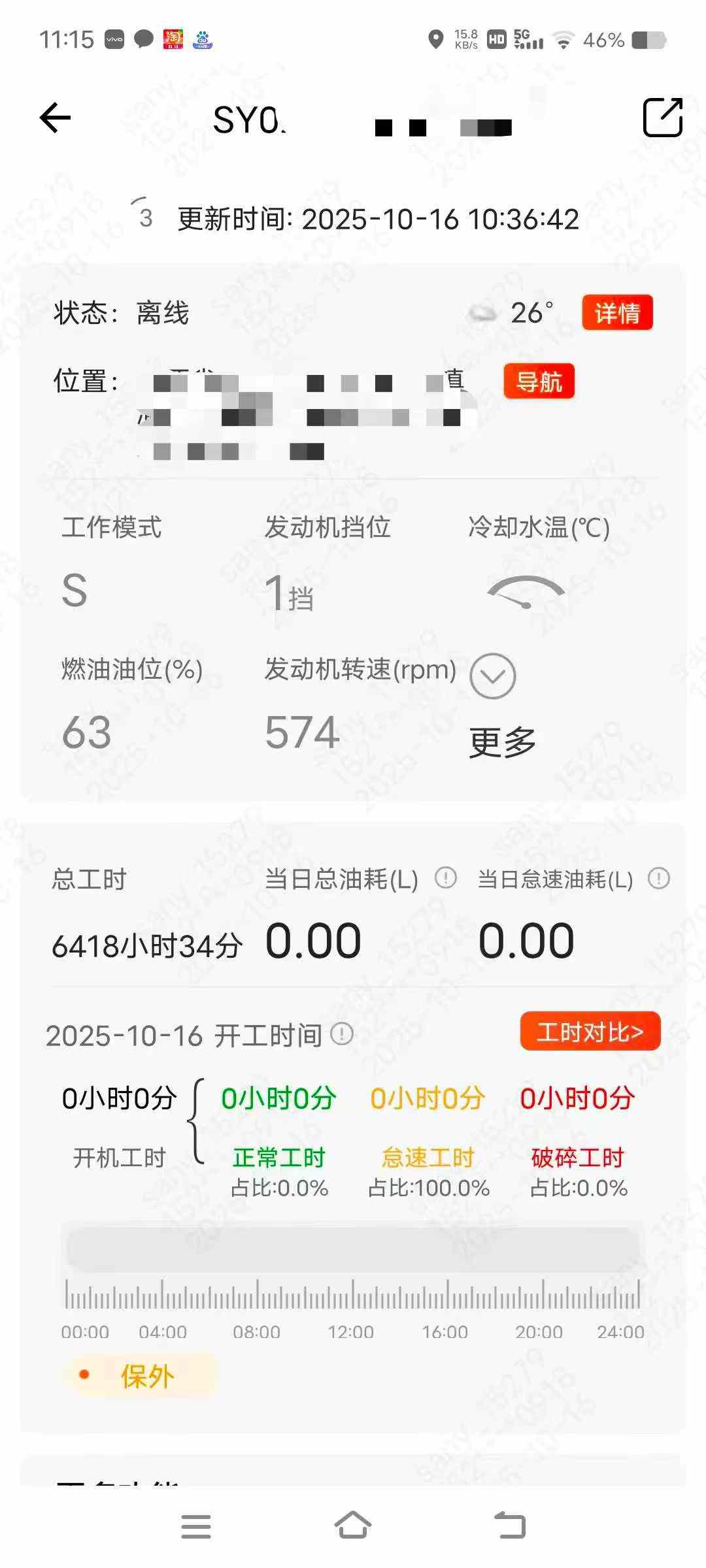
Task: Click the info icon beside 当日怠速油耗(L)
Action: pos(660,879)
